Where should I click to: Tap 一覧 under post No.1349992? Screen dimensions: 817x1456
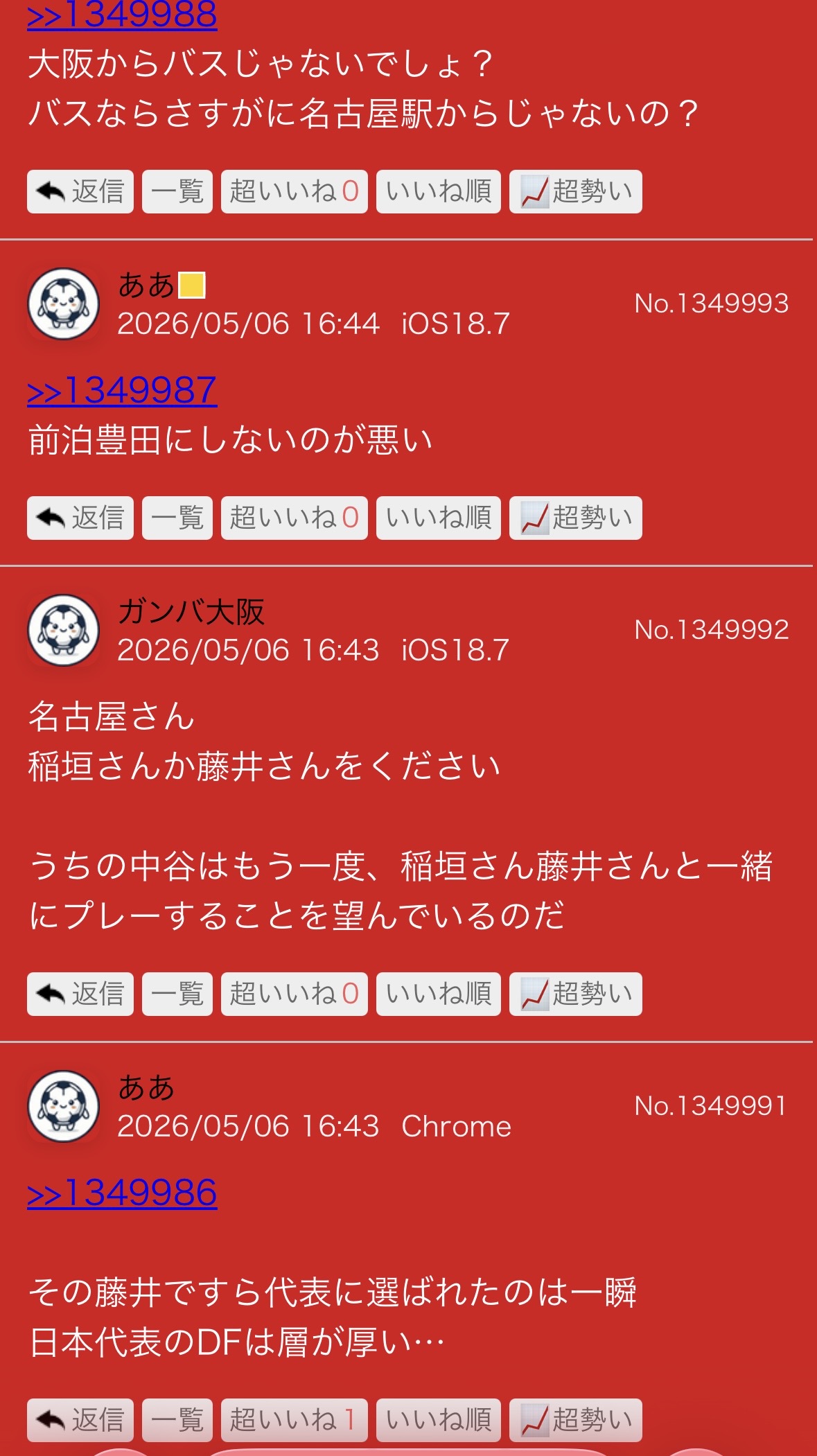tap(177, 994)
